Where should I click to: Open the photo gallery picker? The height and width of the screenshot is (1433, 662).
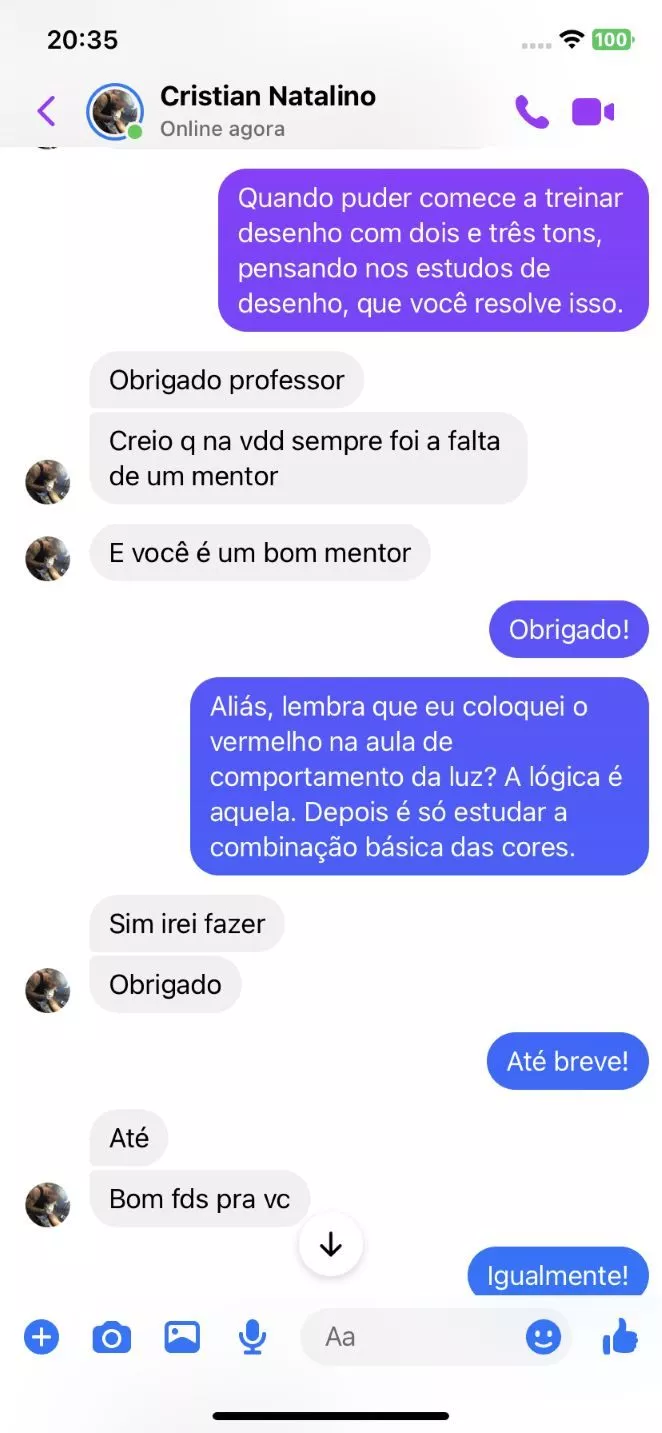click(182, 1337)
